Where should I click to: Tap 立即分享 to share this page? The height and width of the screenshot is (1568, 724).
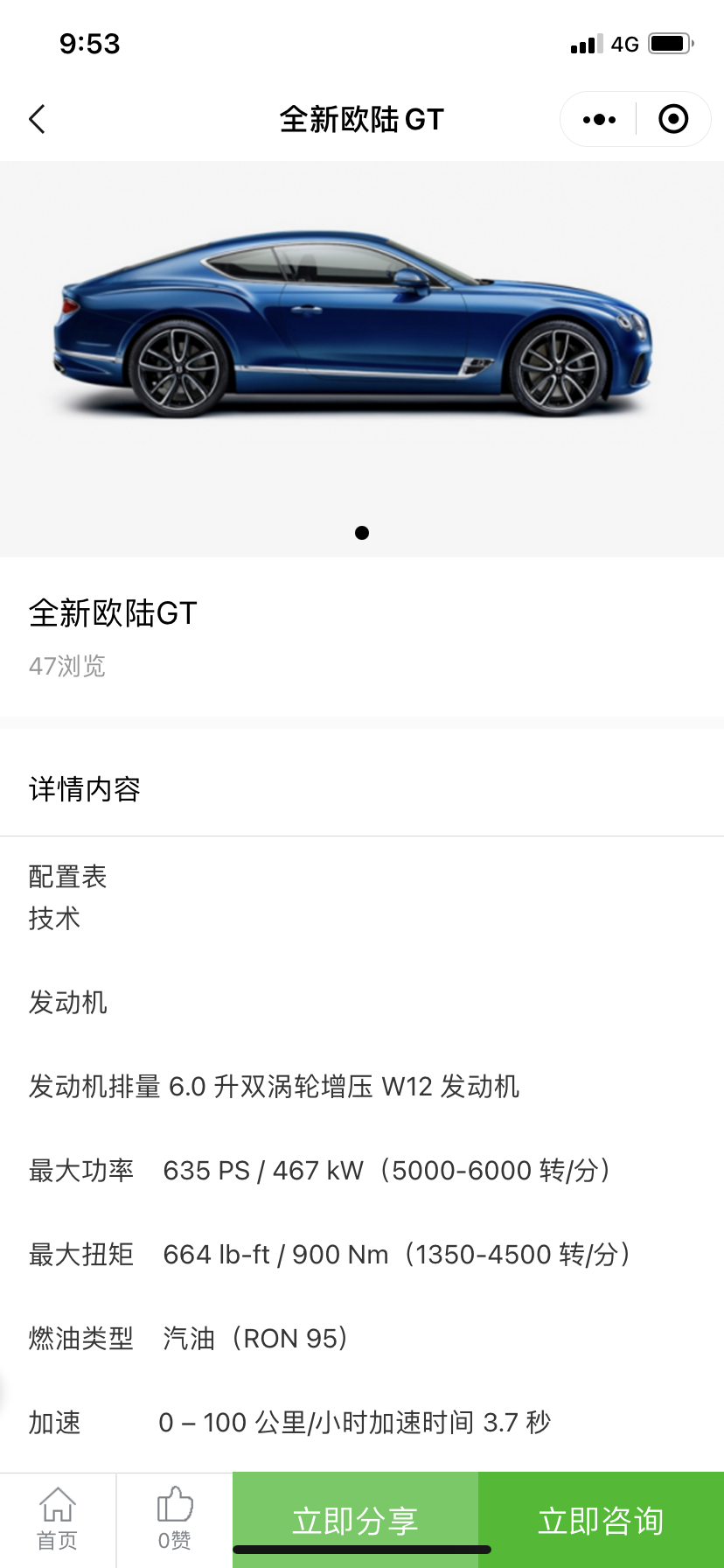click(x=355, y=1521)
